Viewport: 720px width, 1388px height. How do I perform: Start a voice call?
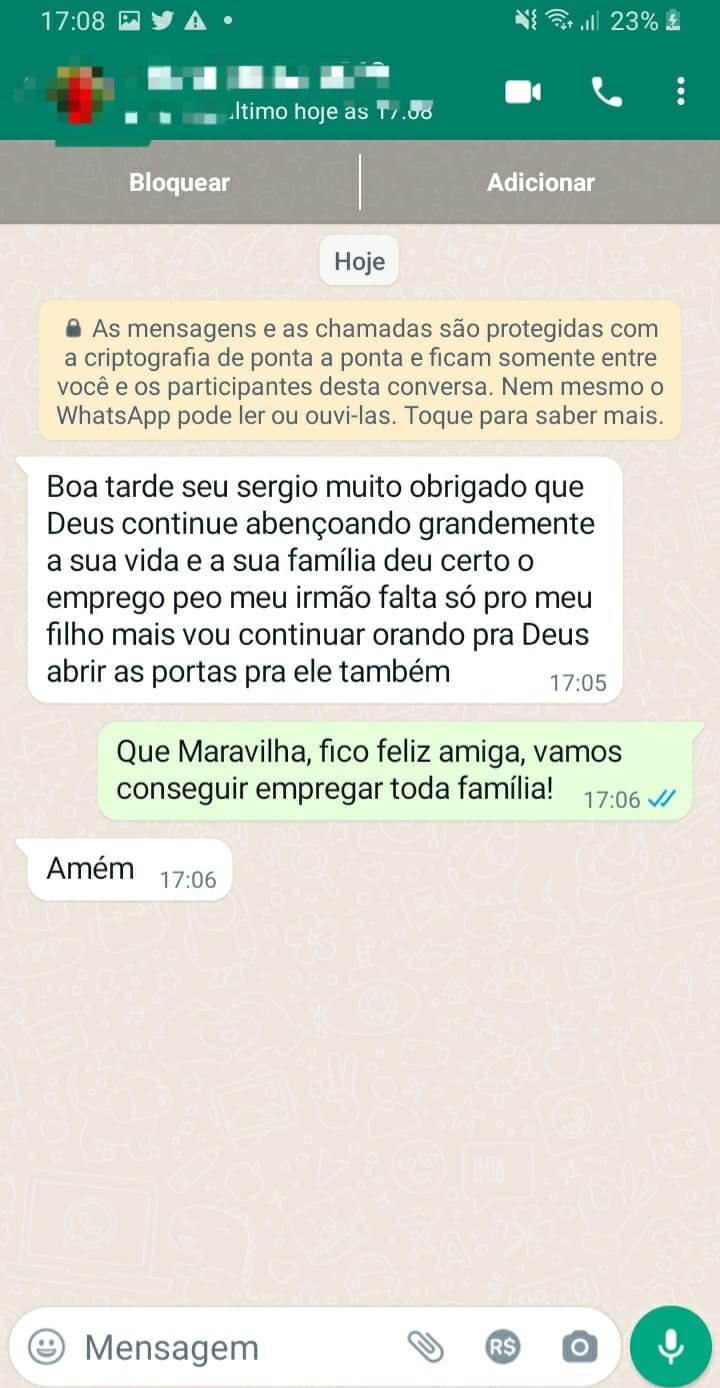pos(606,93)
